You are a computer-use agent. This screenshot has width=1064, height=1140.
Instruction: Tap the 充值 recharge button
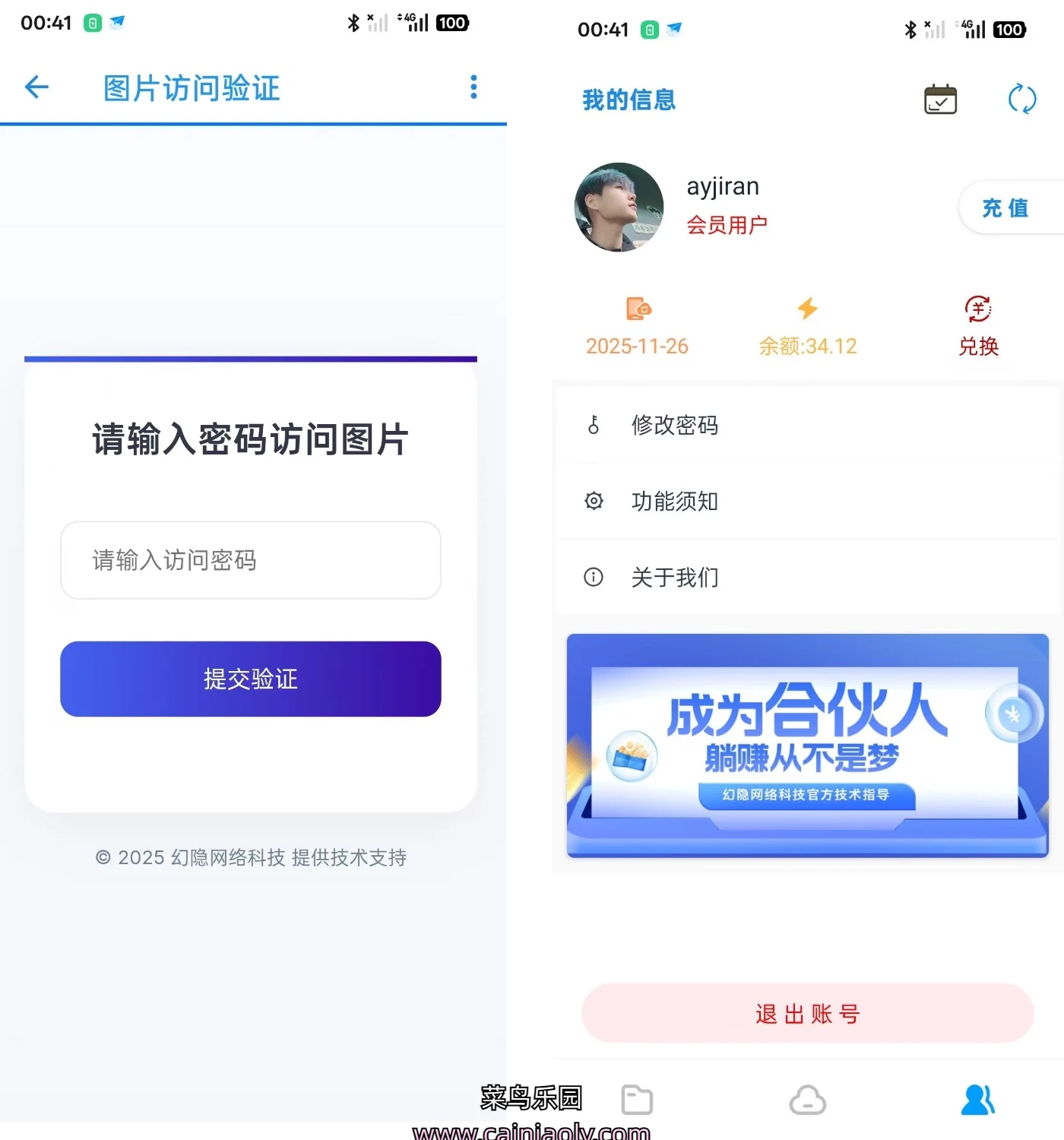1005,207
